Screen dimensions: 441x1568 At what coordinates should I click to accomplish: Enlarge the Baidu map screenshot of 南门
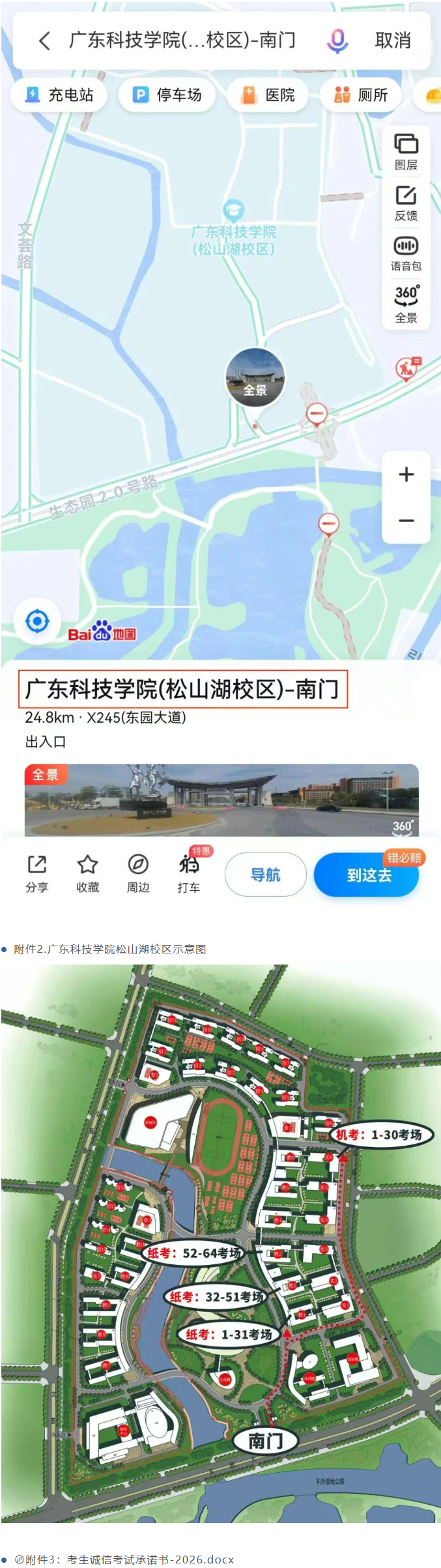click(220, 456)
